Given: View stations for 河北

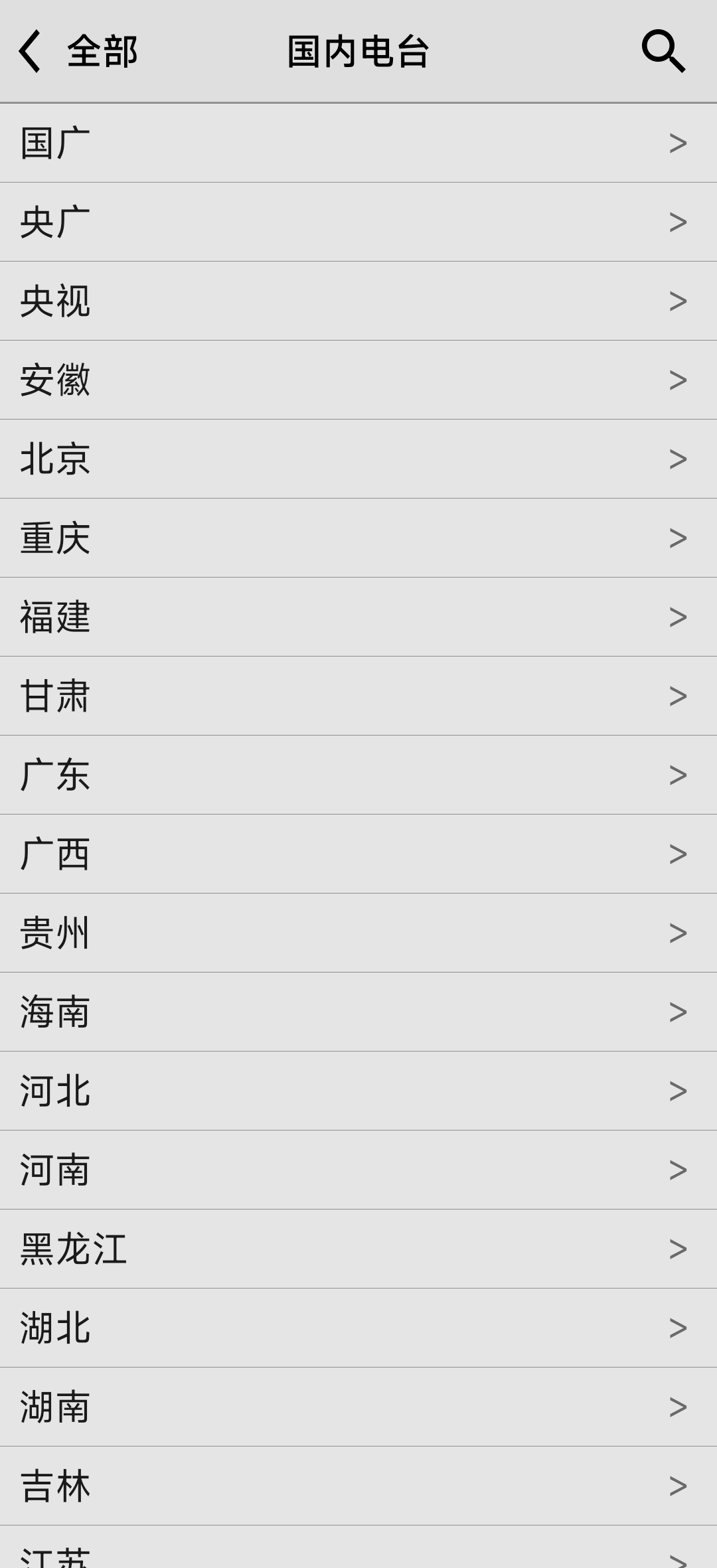Looking at the screenshot, I should point(358,1091).
